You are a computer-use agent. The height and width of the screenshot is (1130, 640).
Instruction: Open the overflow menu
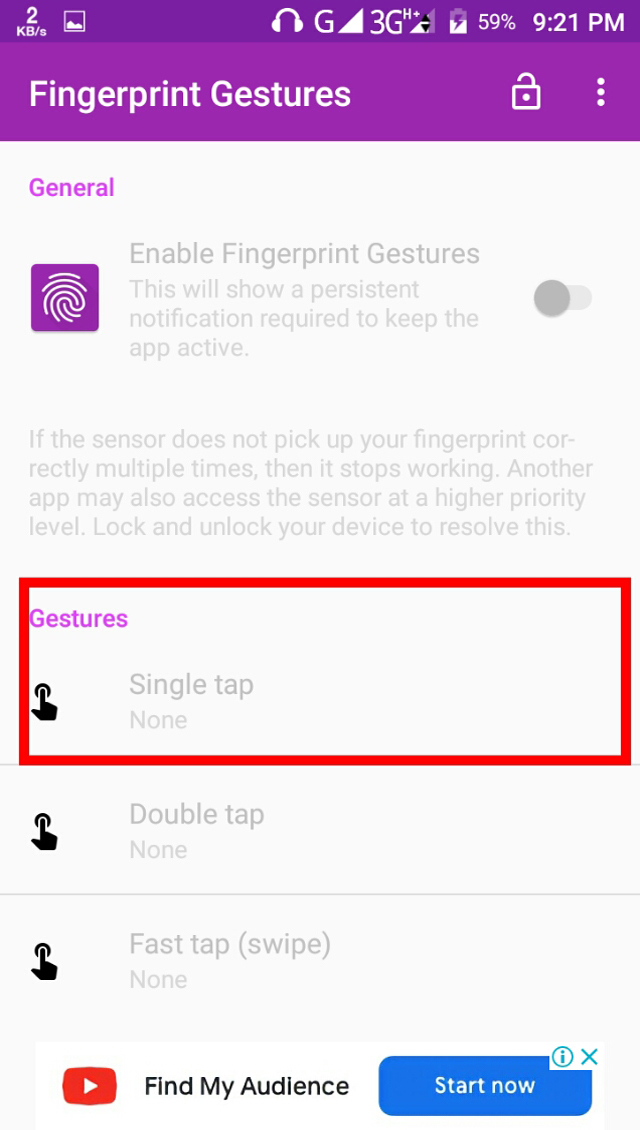point(600,94)
